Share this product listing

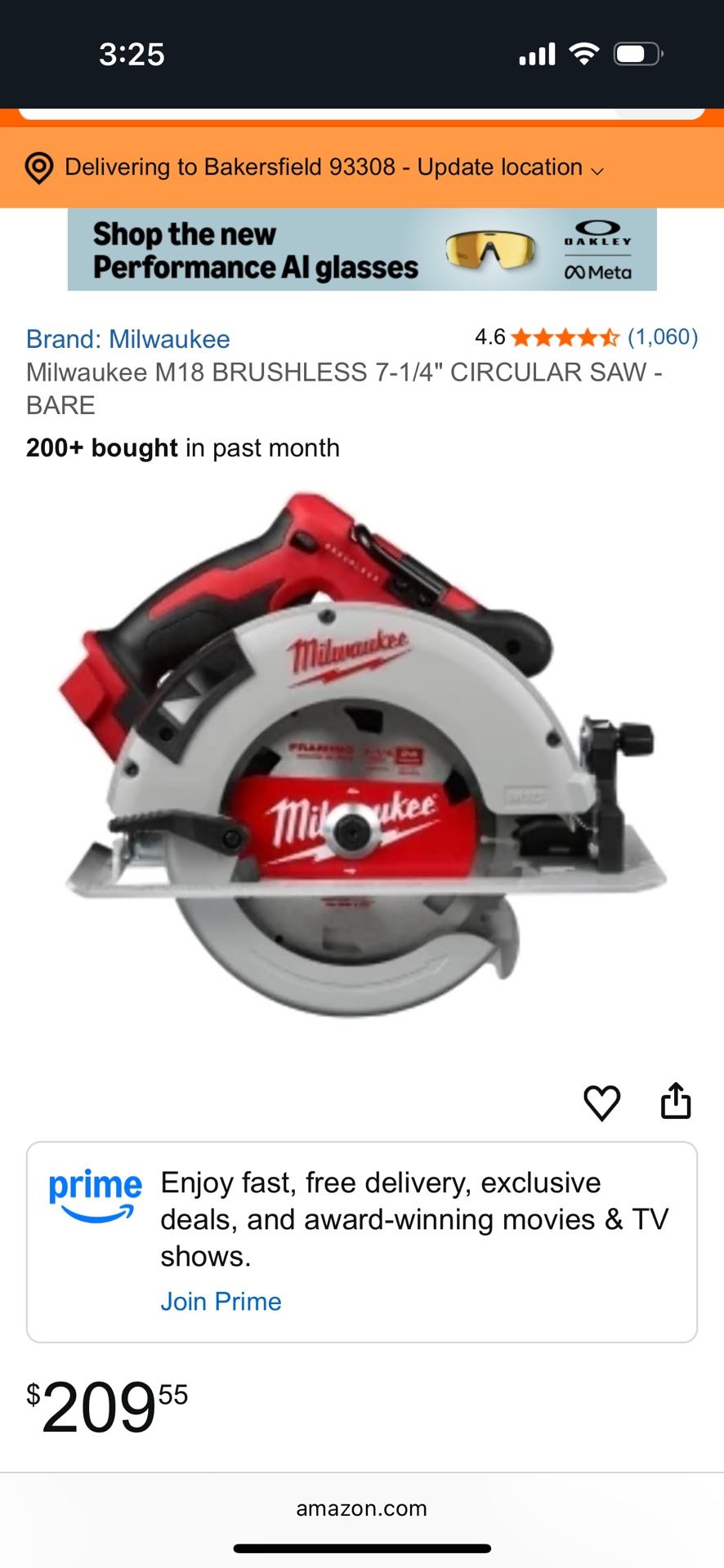click(676, 1101)
